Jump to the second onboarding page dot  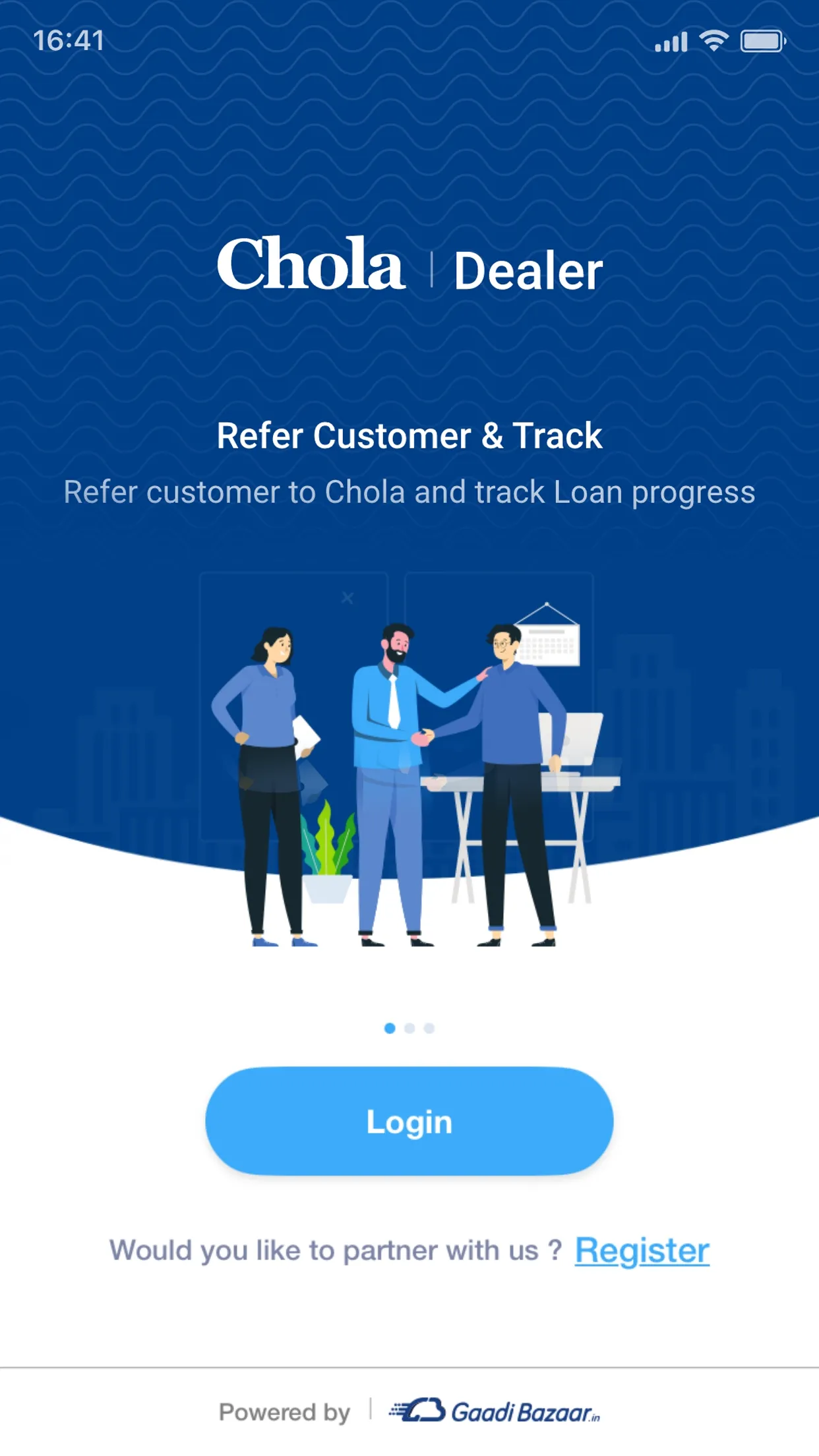tap(409, 1028)
